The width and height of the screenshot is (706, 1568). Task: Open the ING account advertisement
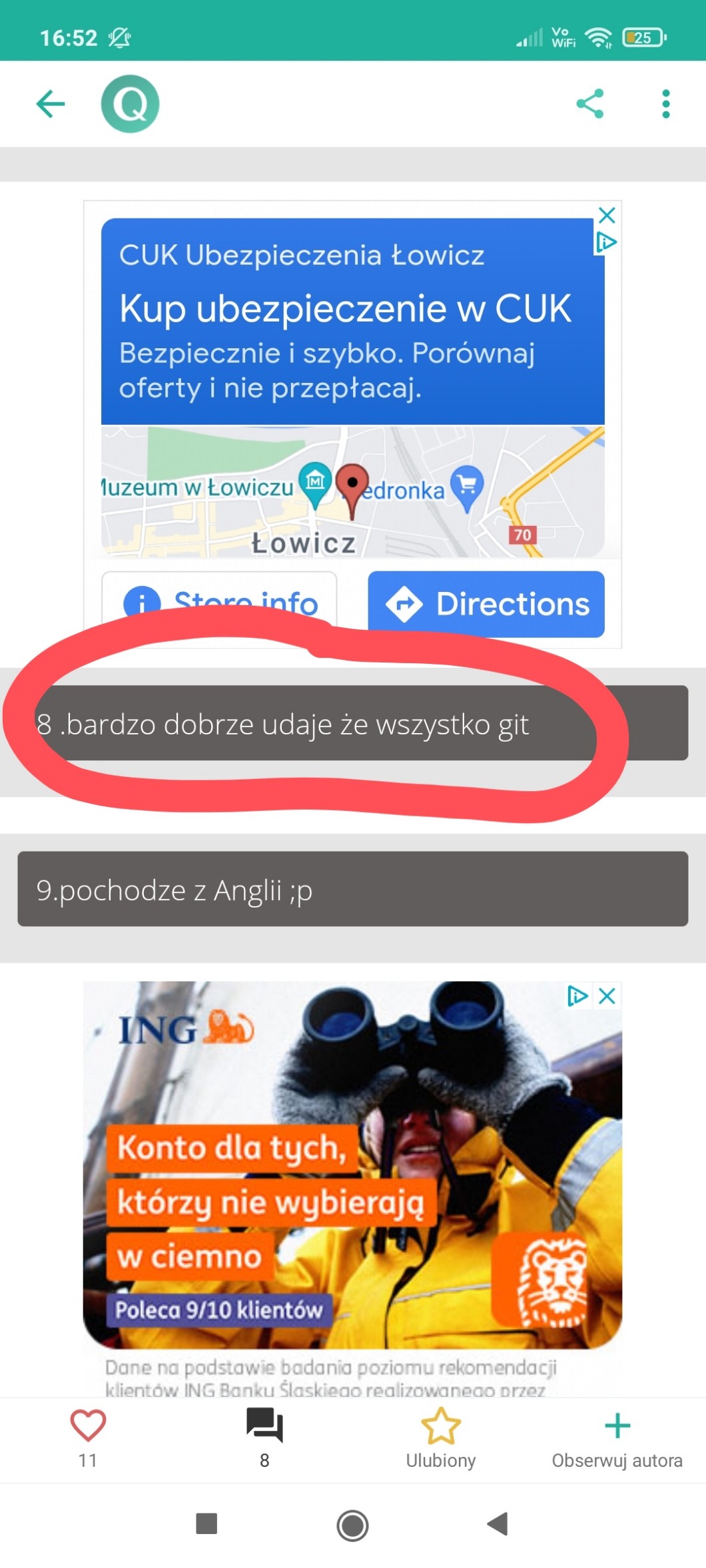(x=352, y=1165)
